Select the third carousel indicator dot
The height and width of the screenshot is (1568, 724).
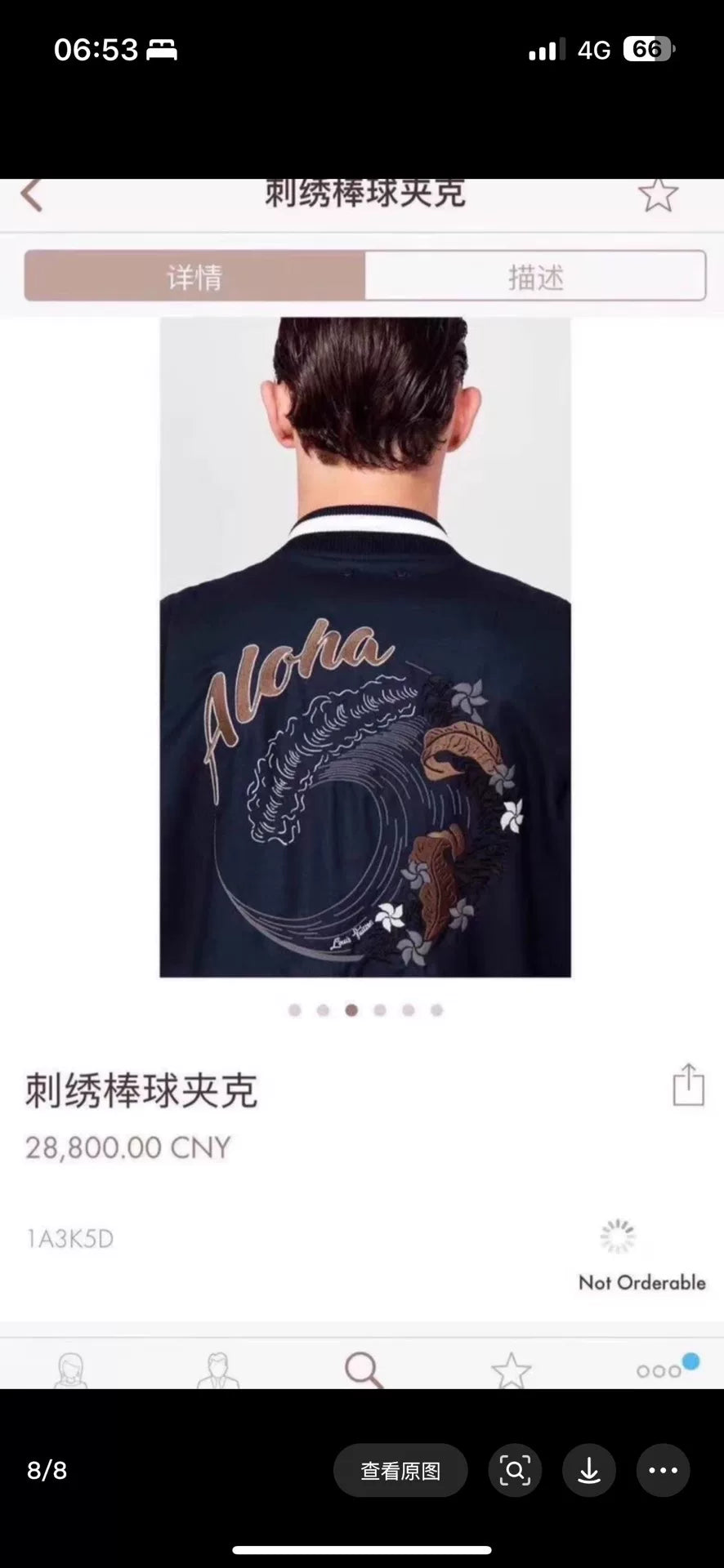[351, 1010]
